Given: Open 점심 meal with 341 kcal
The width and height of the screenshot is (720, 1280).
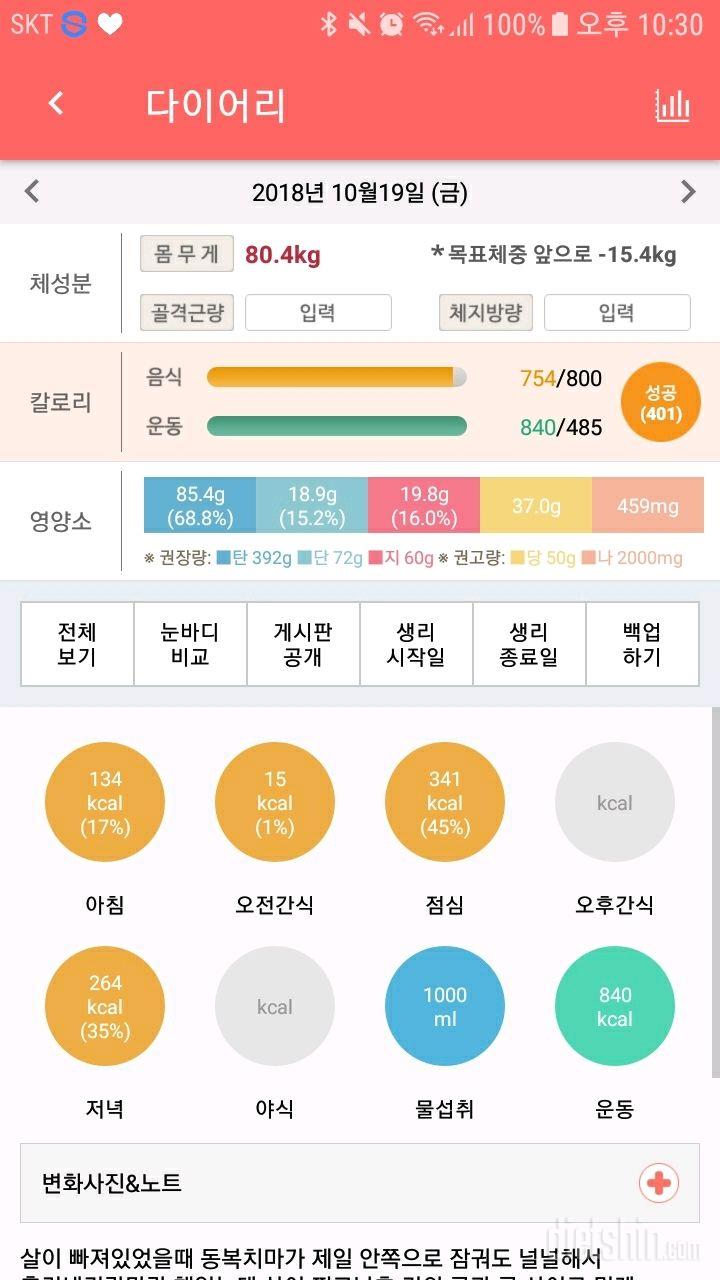Looking at the screenshot, I should pos(445,802).
